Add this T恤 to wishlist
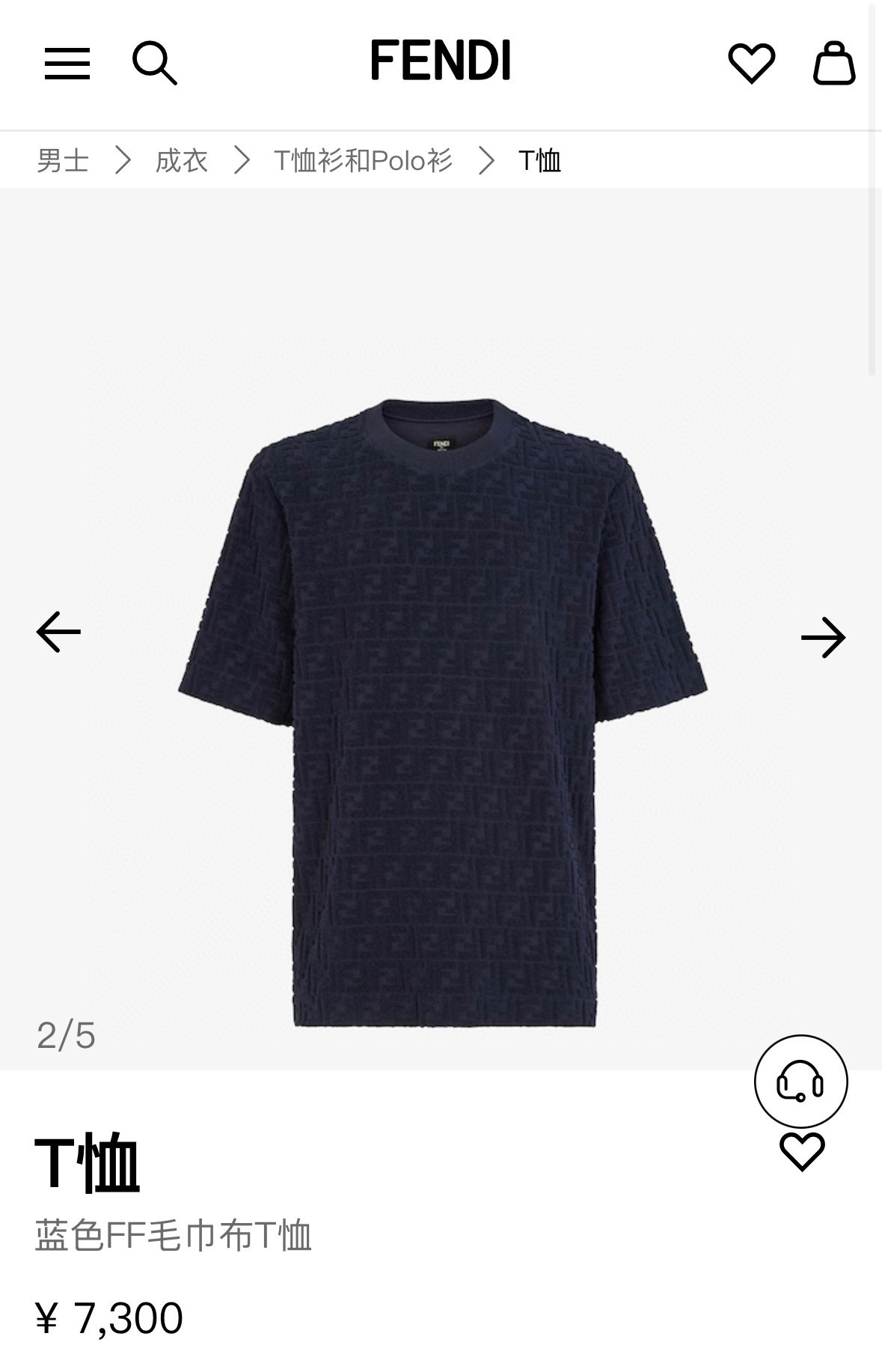Screen dimensions: 882x1372 (x=802, y=1151)
